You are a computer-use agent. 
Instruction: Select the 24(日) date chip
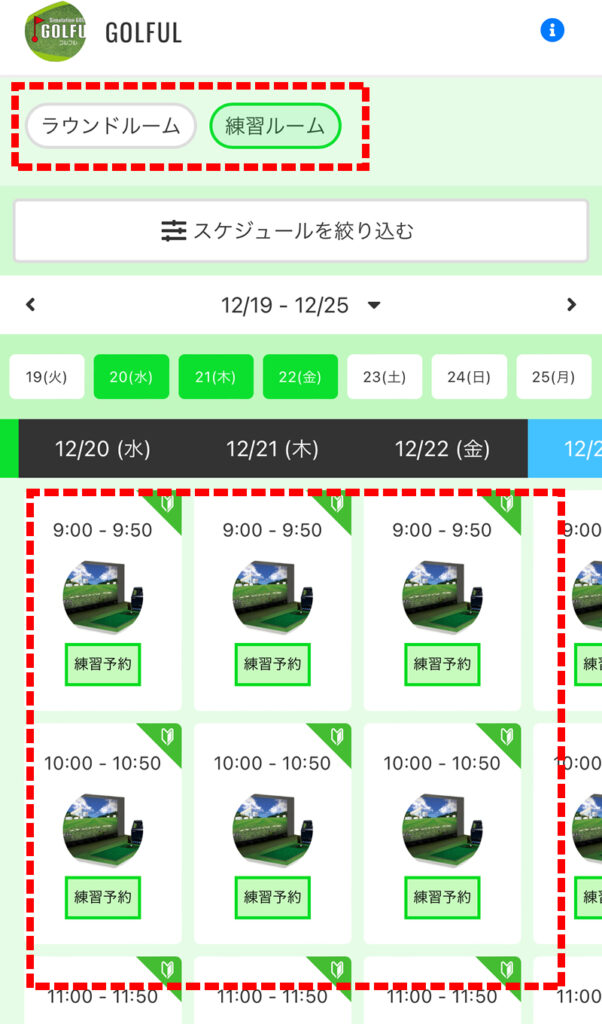pos(469,377)
